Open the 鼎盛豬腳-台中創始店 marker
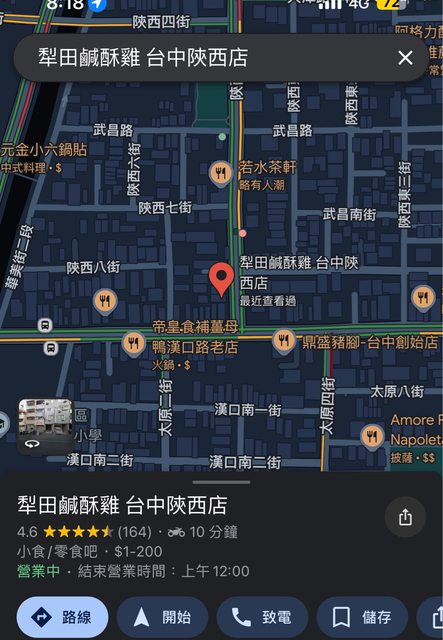The height and width of the screenshot is (640, 443). point(284,341)
